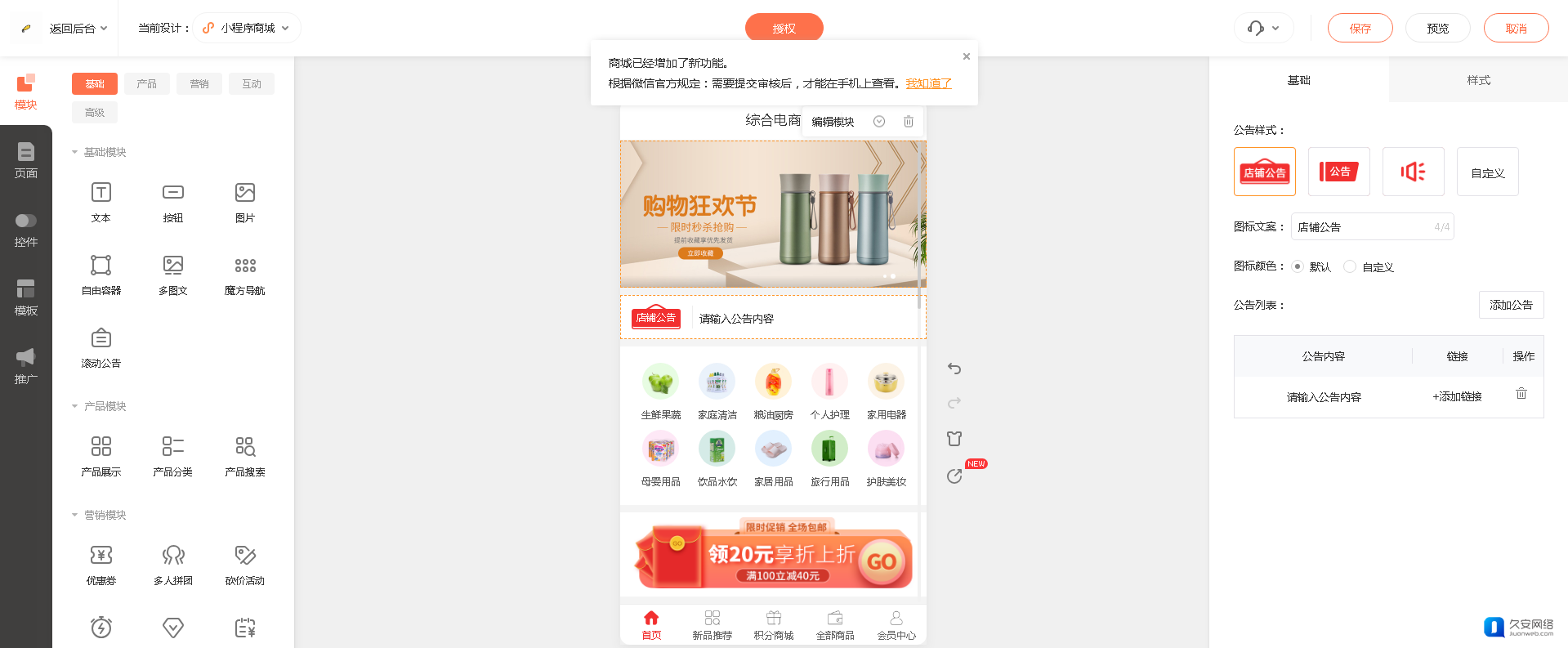Select the 自定义 announcement style
This screenshot has width=1568, height=648.
pyautogui.click(x=1487, y=172)
